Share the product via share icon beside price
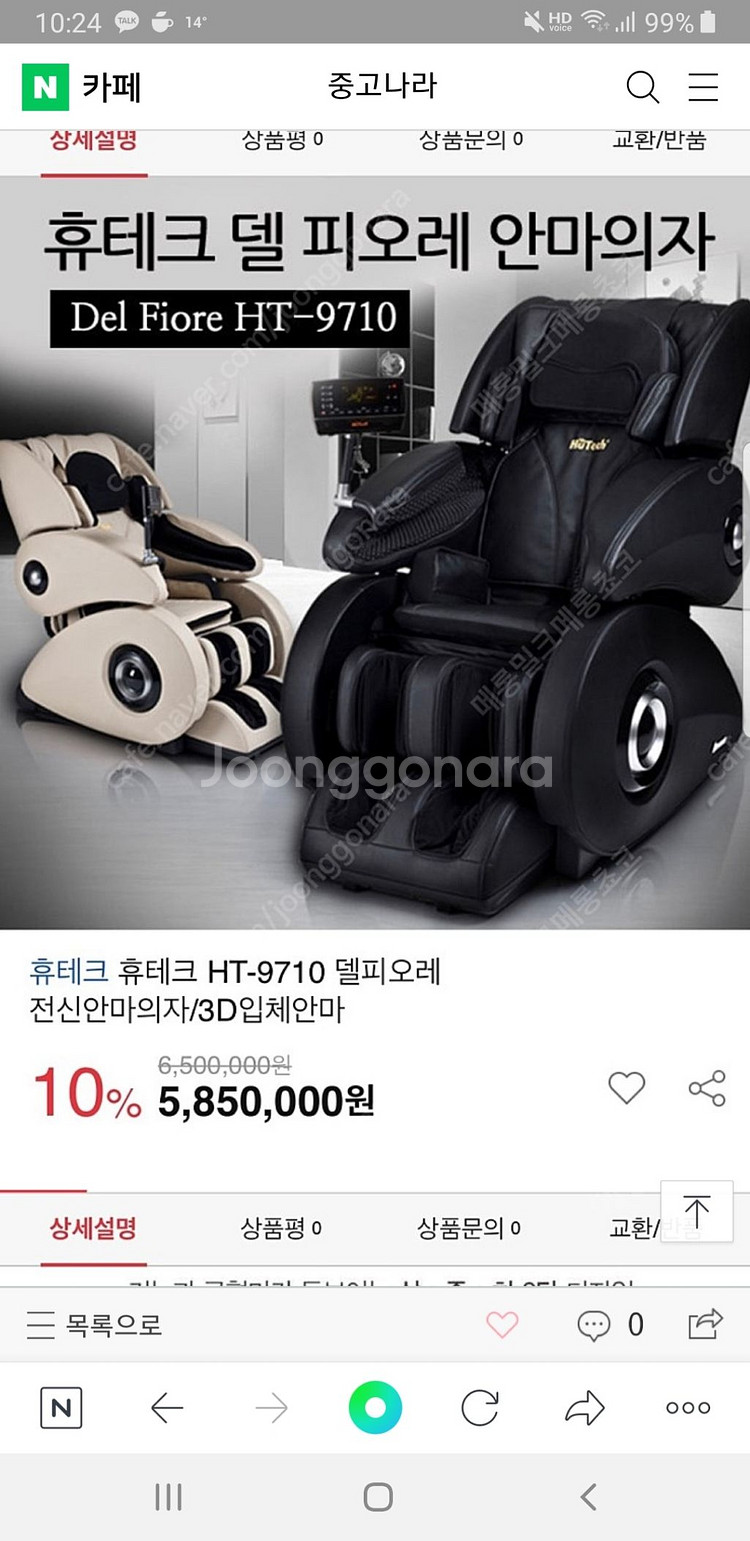750x1541 pixels. click(707, 1088)
